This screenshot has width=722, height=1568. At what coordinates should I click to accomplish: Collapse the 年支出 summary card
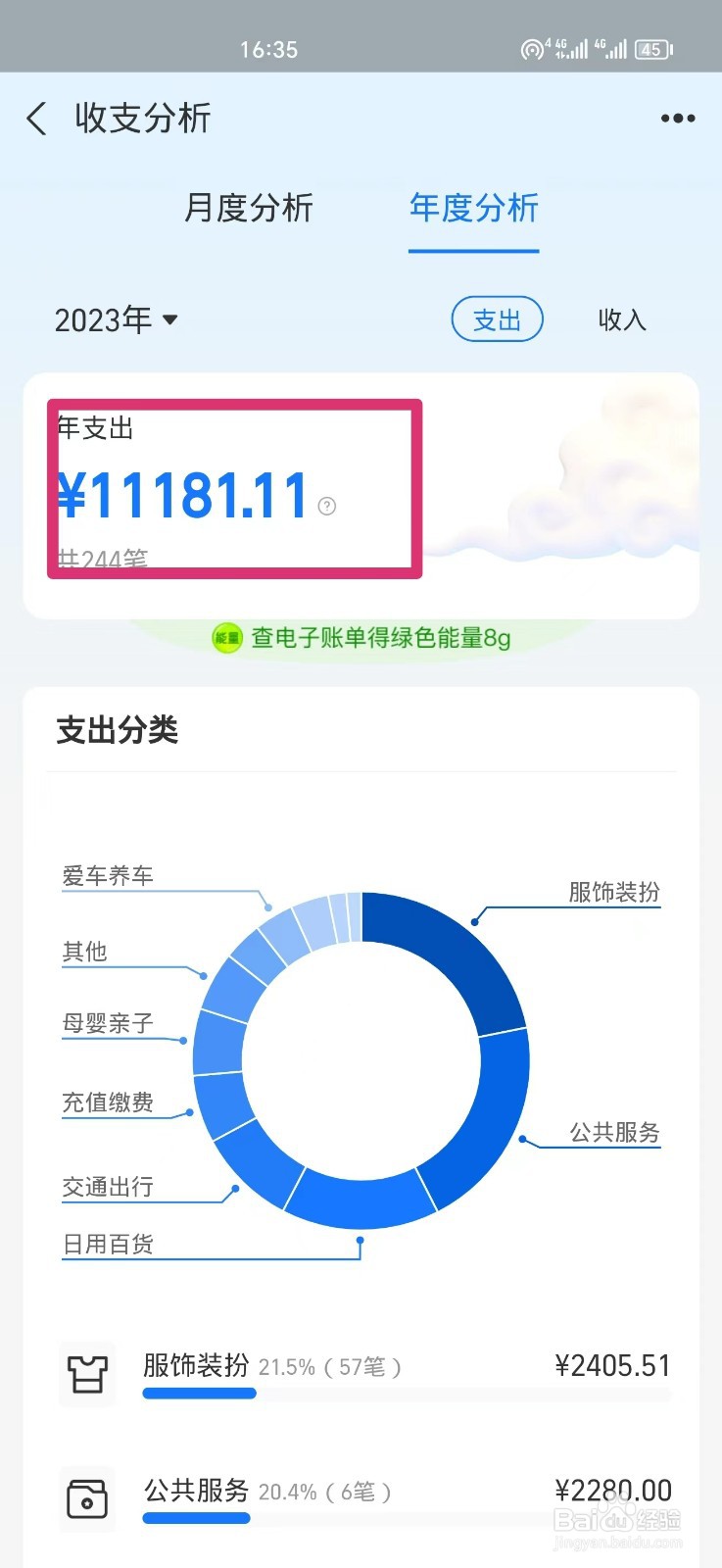(x=233, y=487)
